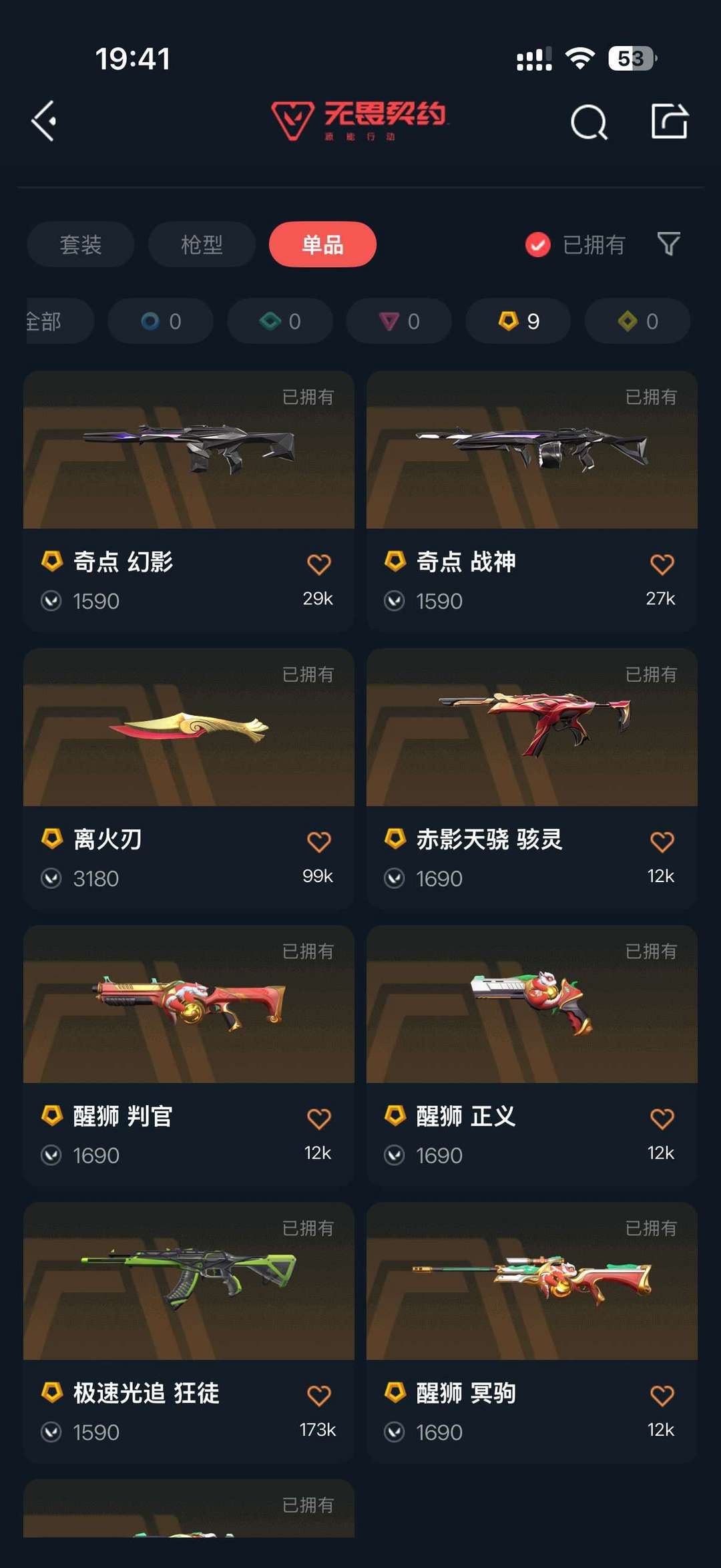Like the 奇点 战神 skin
The image size is (721, 1568).
pyautogui.click(x=662, y=565)
